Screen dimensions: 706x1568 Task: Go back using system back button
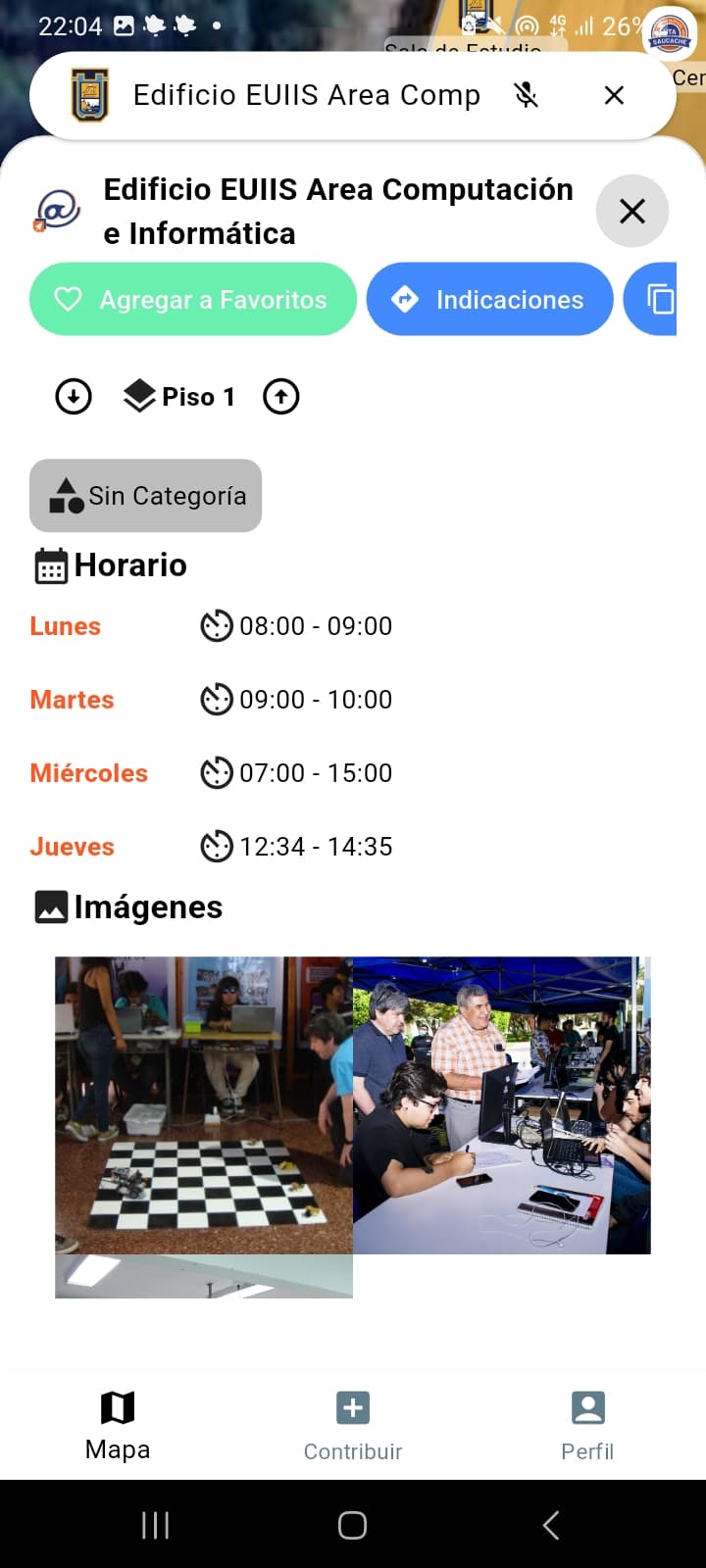point(551,1525)
